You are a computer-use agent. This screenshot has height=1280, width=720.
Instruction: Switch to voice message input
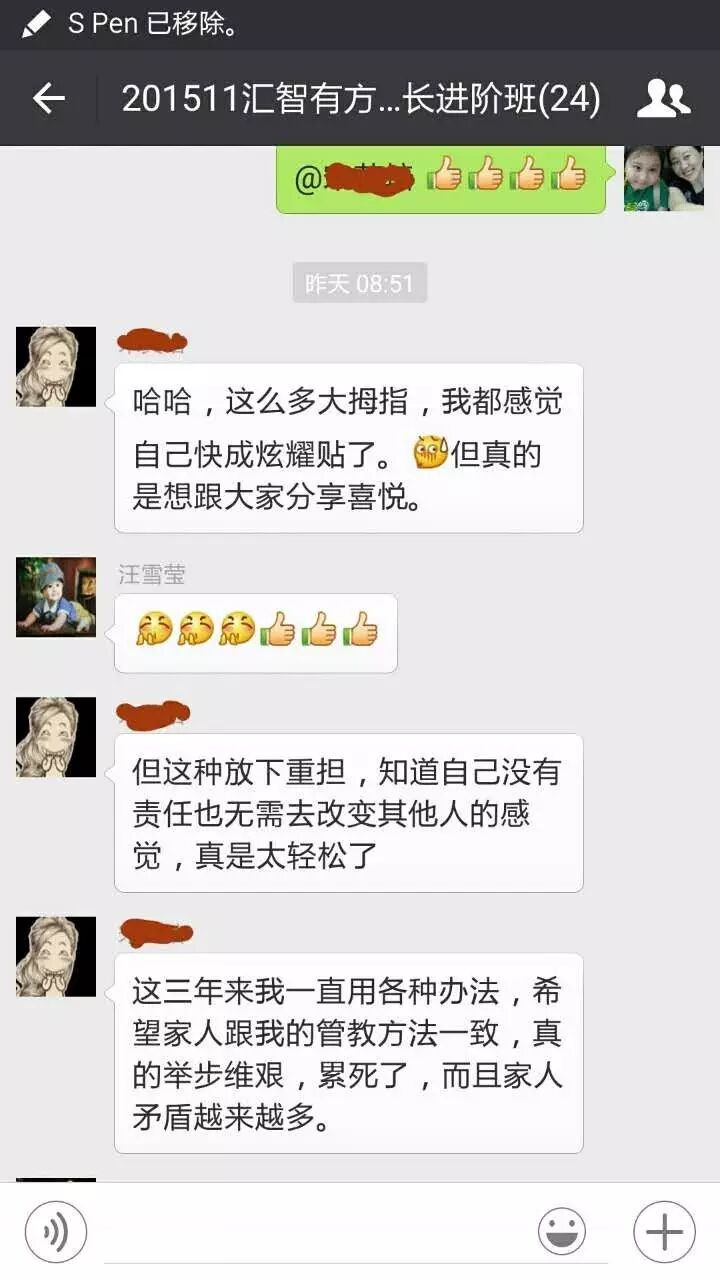click(x=56, y=1232)
